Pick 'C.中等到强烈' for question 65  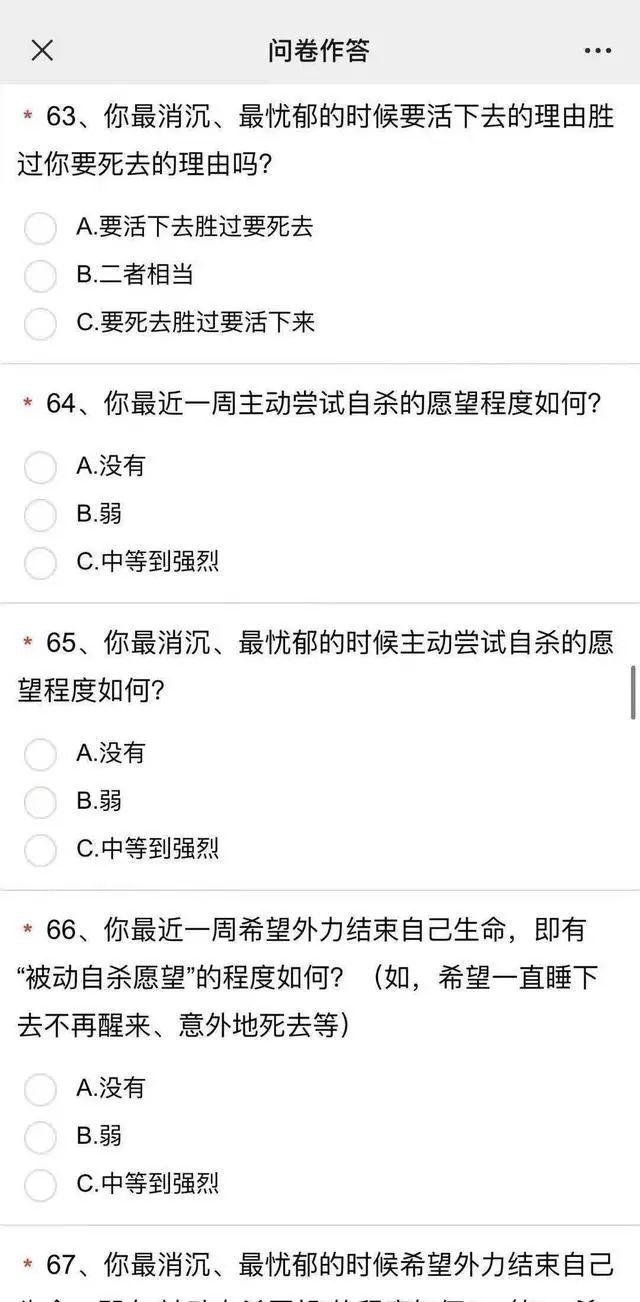(40, 850)
